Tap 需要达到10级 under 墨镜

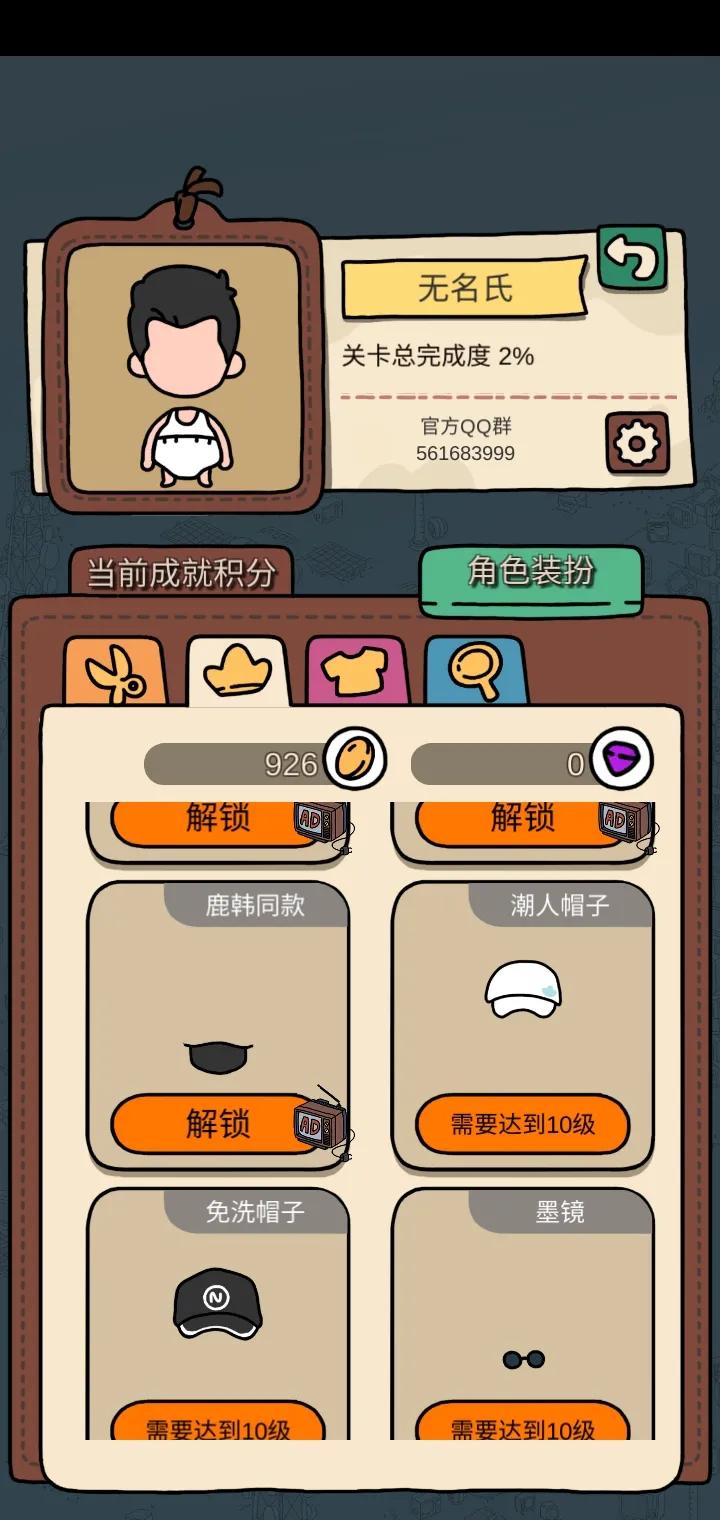522,1426
